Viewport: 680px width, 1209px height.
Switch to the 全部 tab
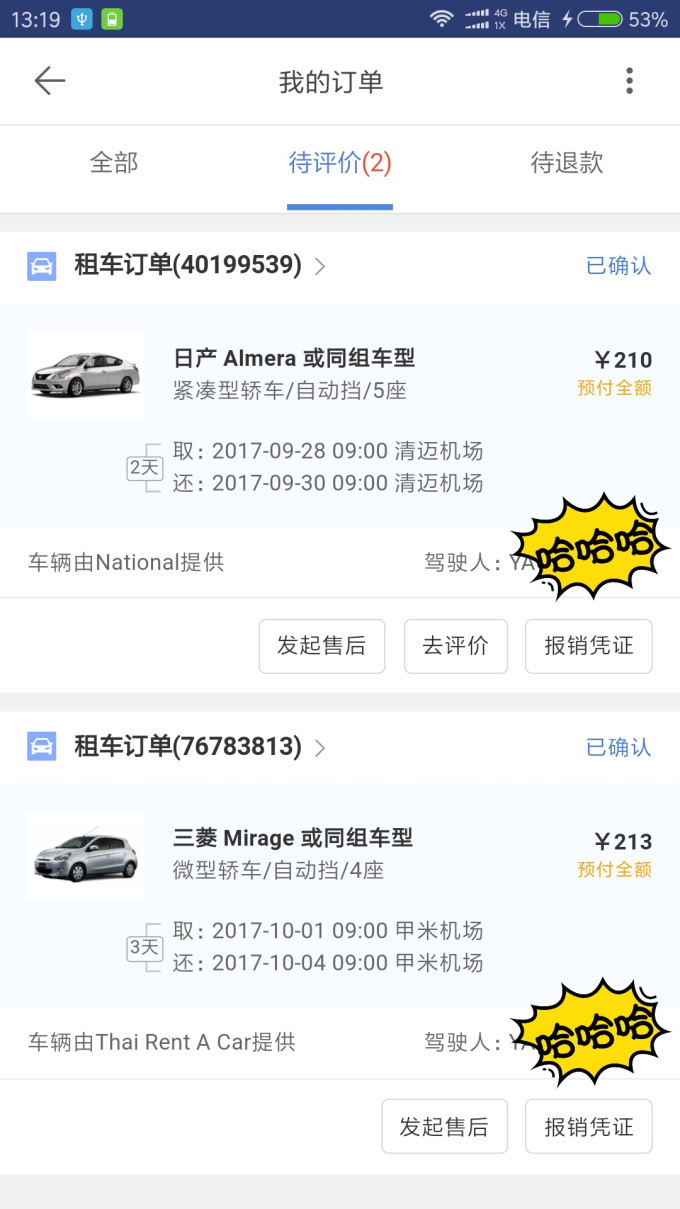tap(114, 163)
